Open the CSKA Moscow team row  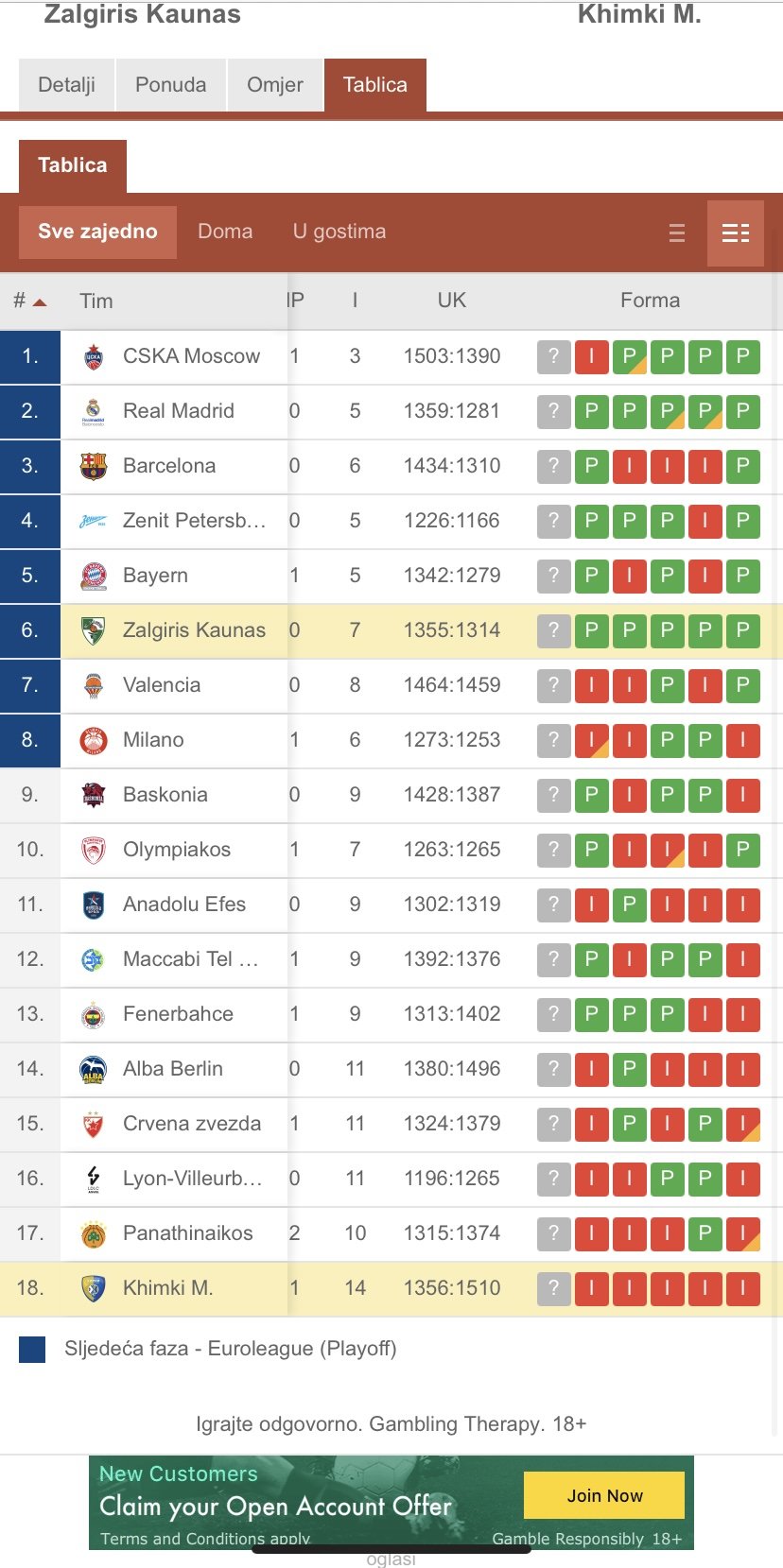coord(391,356)
